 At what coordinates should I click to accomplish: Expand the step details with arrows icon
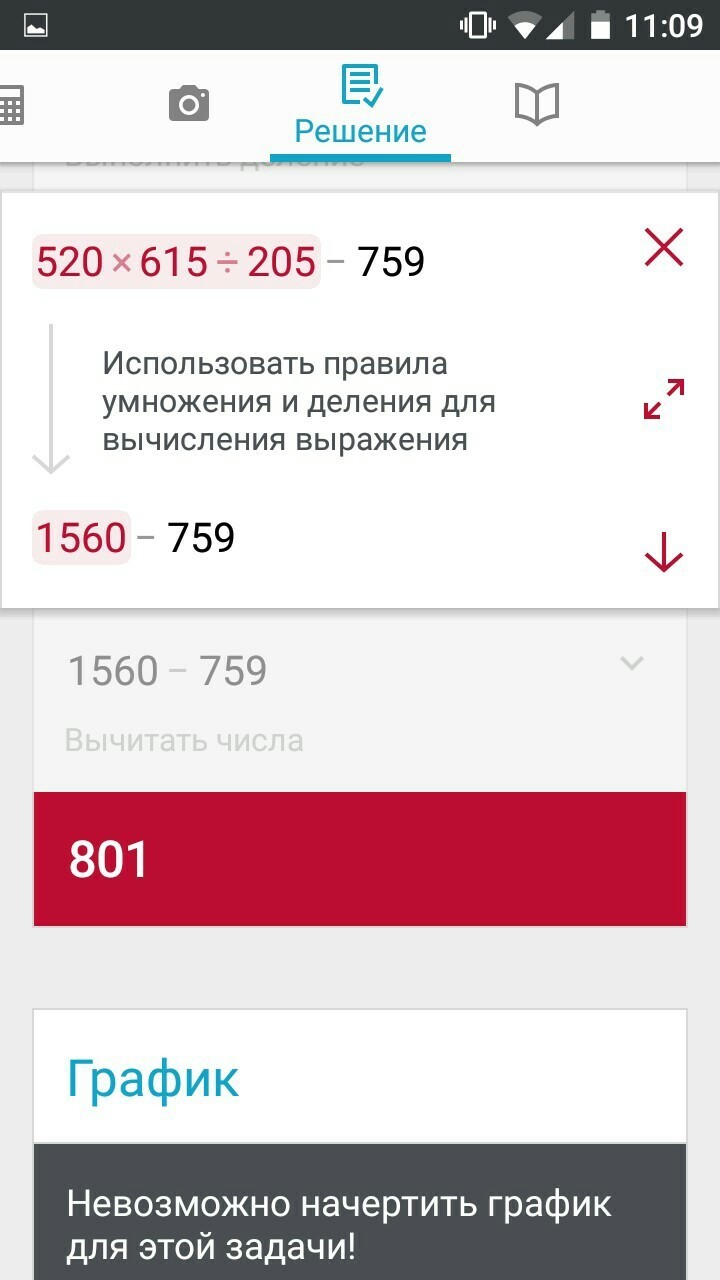(664, 398)
